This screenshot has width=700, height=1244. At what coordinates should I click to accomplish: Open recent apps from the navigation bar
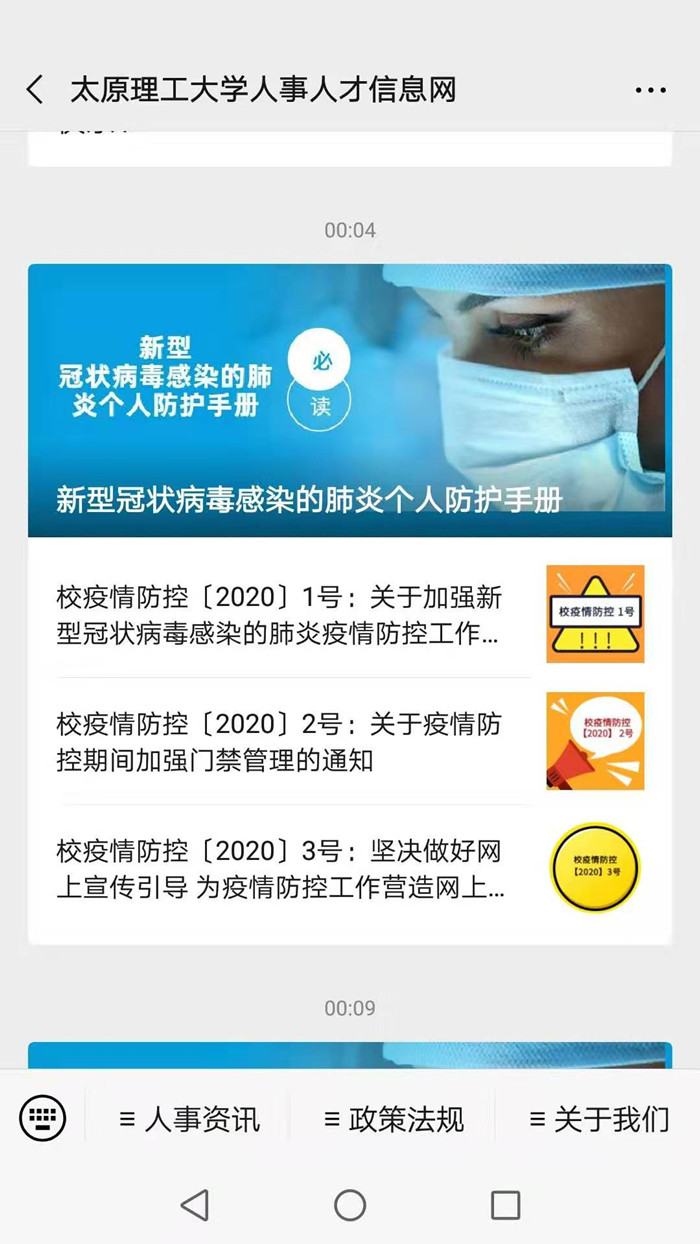505,1205
